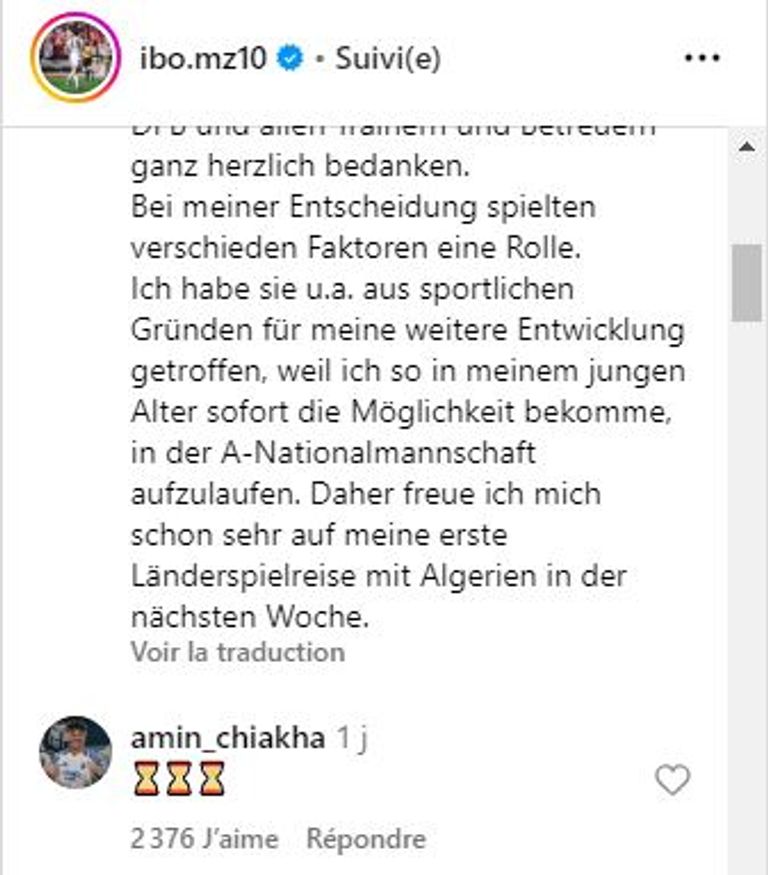Click the scrollbar up arrow
Viewport: 768px width, 875px height.
point(746,147)
